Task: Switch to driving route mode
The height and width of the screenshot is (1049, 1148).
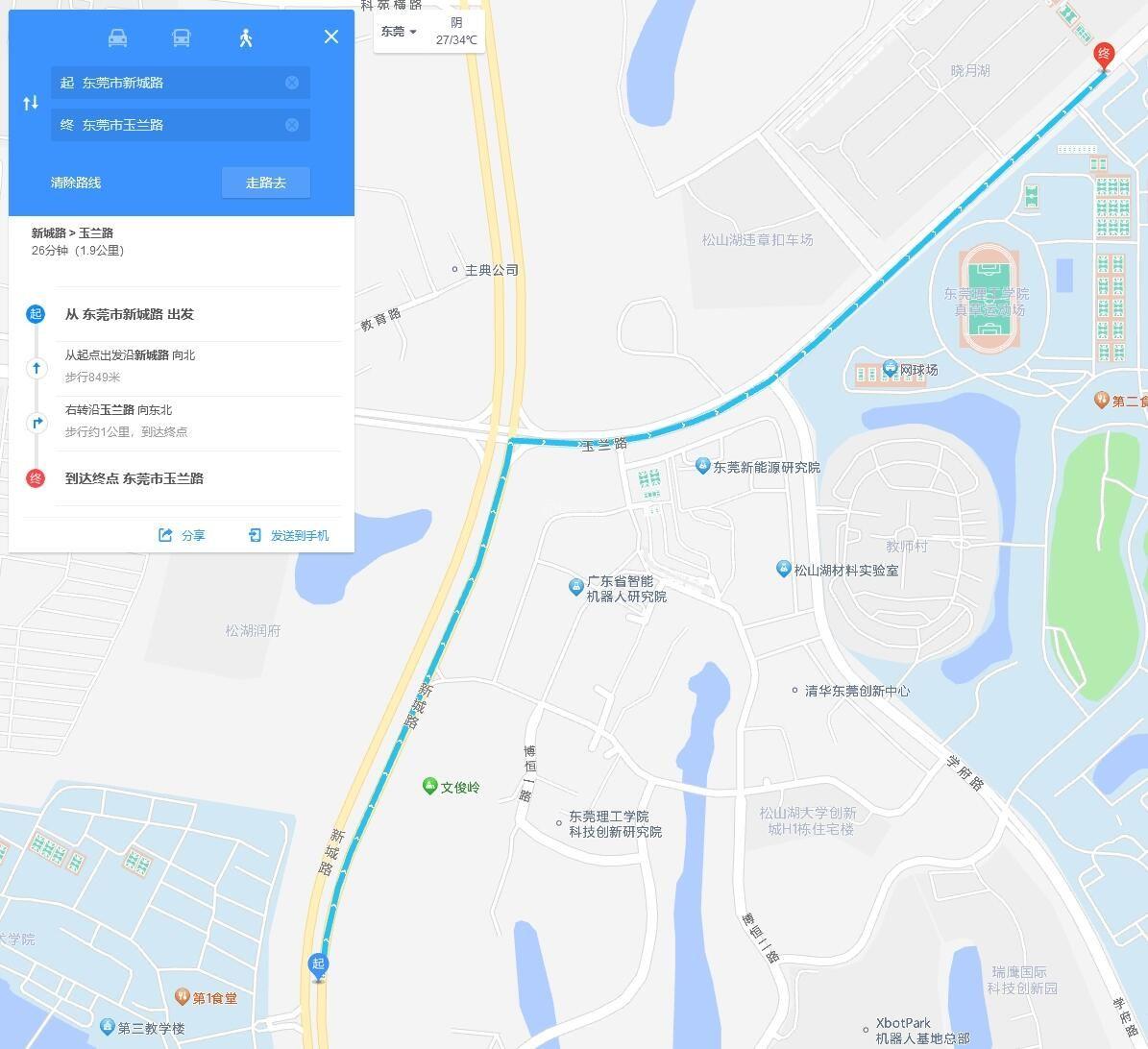Action: [x=117, y=37]
